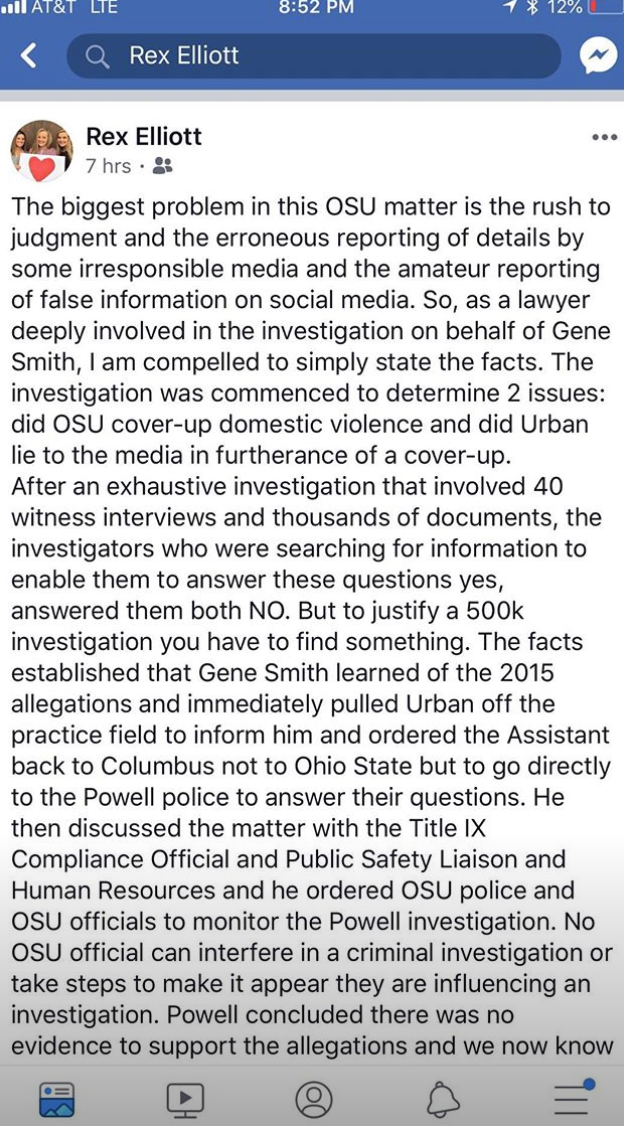The height and width of the screenshot is (1126, 624).
Task: Open Rex Elliott's profile picture
Action: [42, 150]
